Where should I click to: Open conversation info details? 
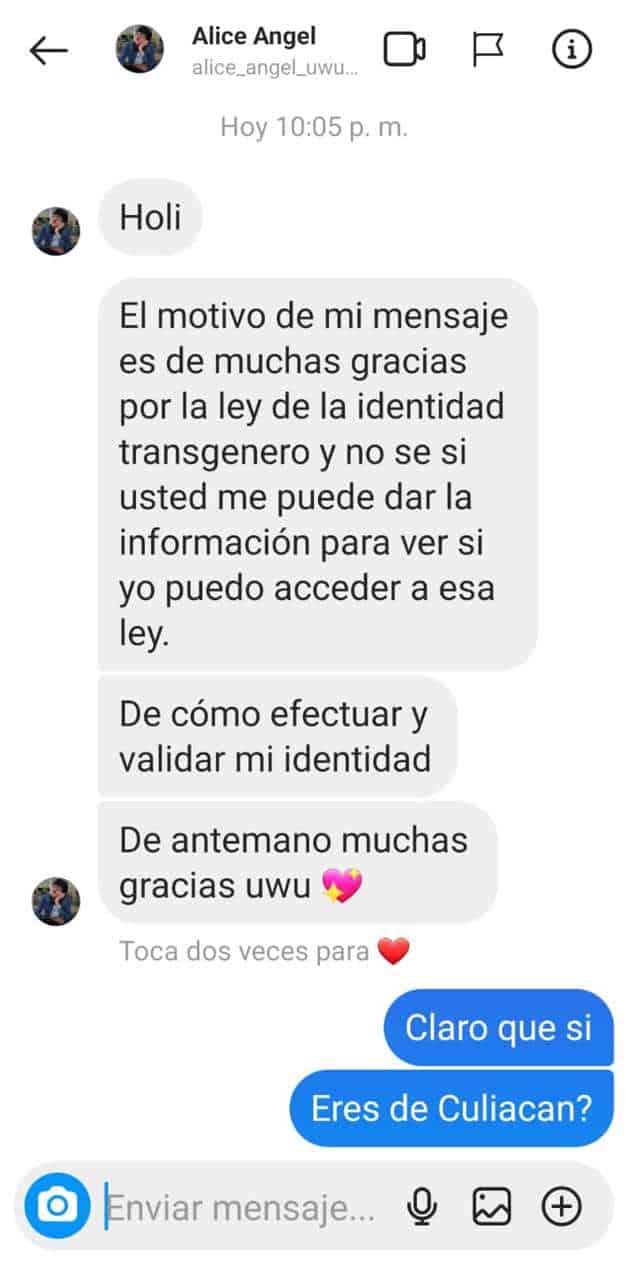(572, 50)
